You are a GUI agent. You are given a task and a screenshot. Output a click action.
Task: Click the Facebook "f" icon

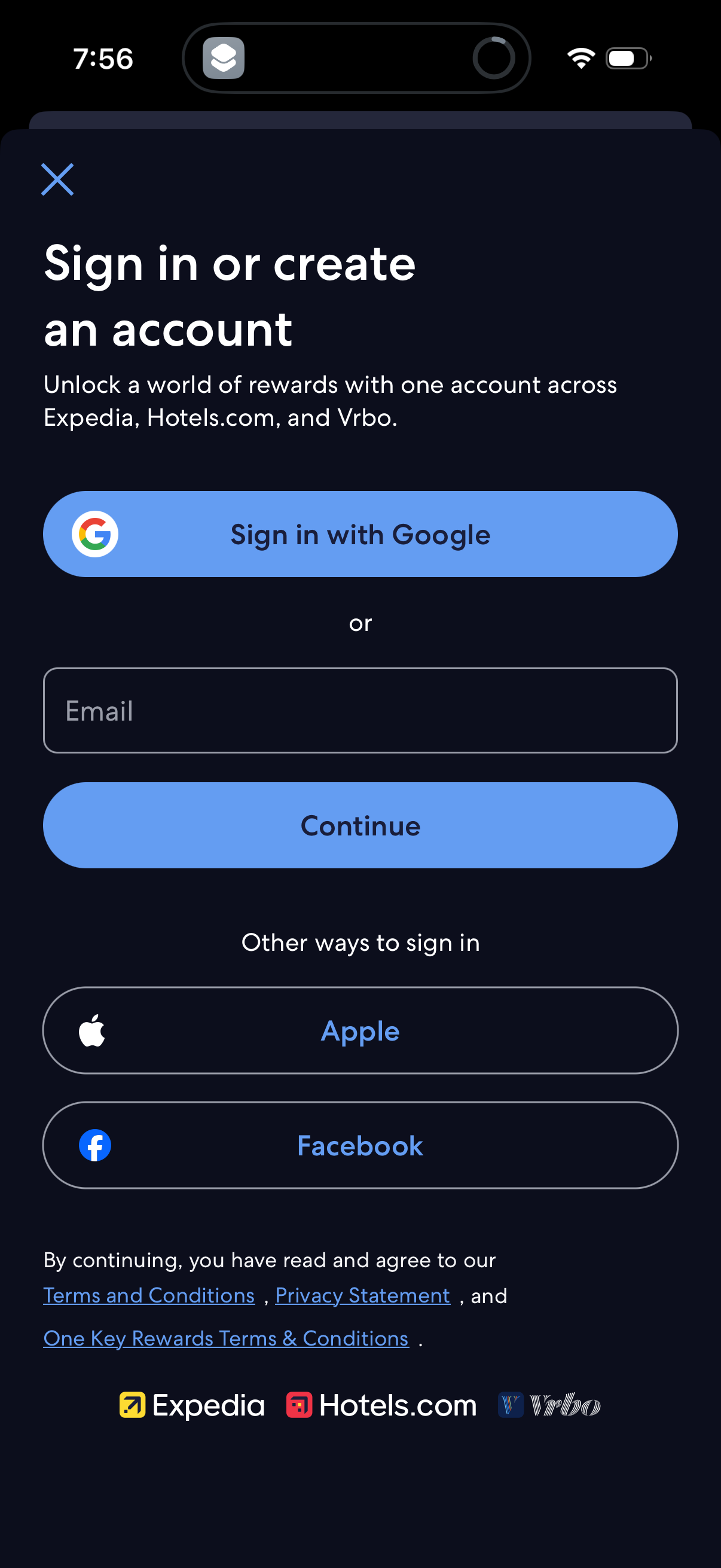[94, 1145]
